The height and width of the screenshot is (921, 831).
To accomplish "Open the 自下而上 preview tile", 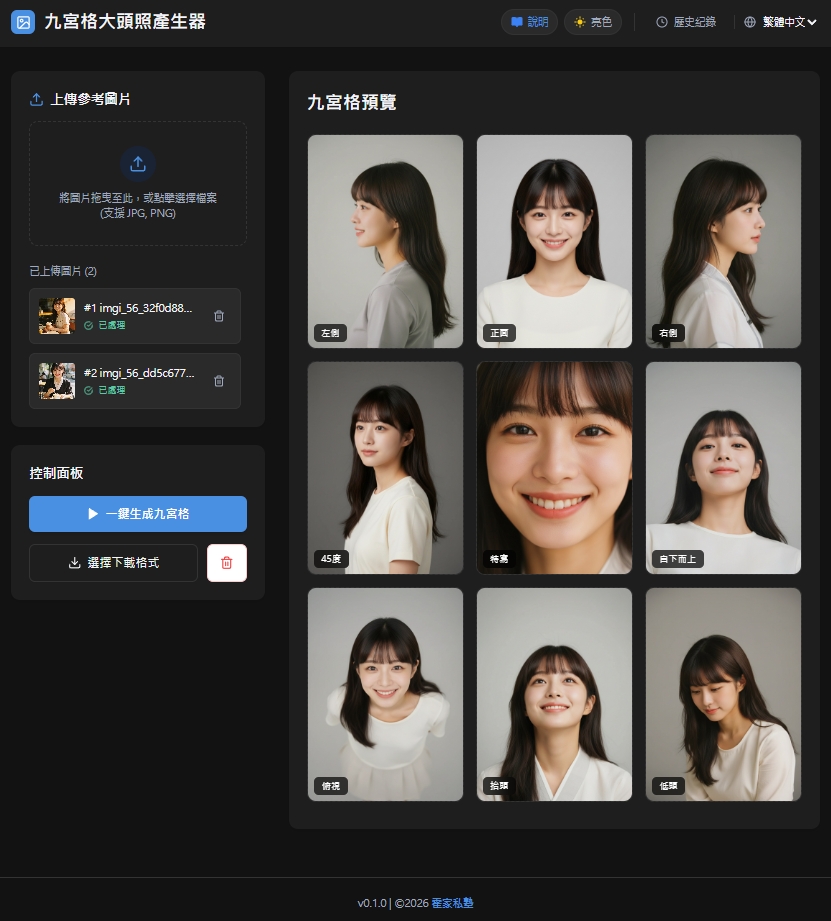I will click(724, 468).
